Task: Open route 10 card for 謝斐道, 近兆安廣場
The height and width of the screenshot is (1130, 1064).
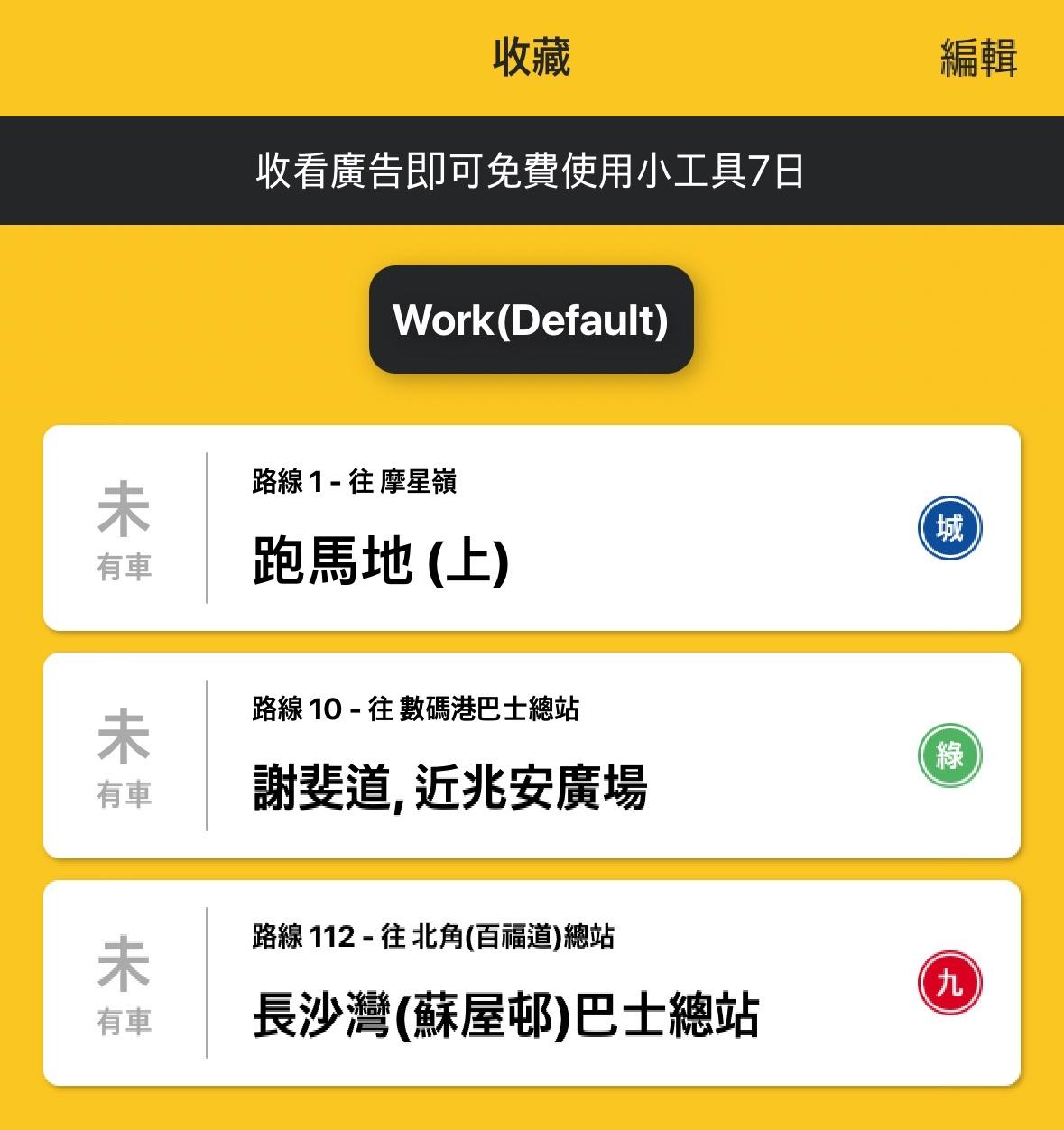Action: [x=532, y=755]
